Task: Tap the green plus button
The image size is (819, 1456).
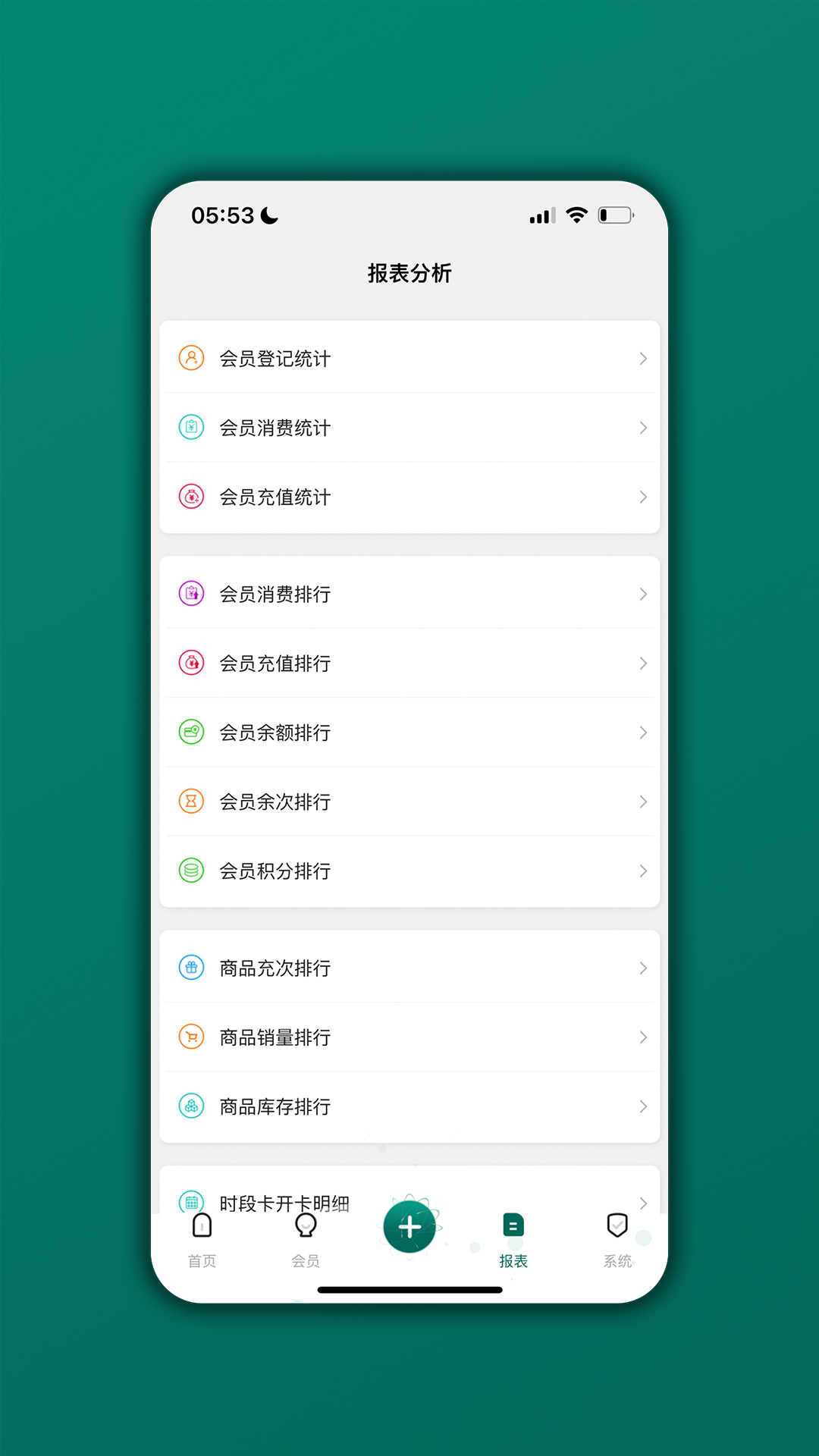Action: [x=409, y=1227]
